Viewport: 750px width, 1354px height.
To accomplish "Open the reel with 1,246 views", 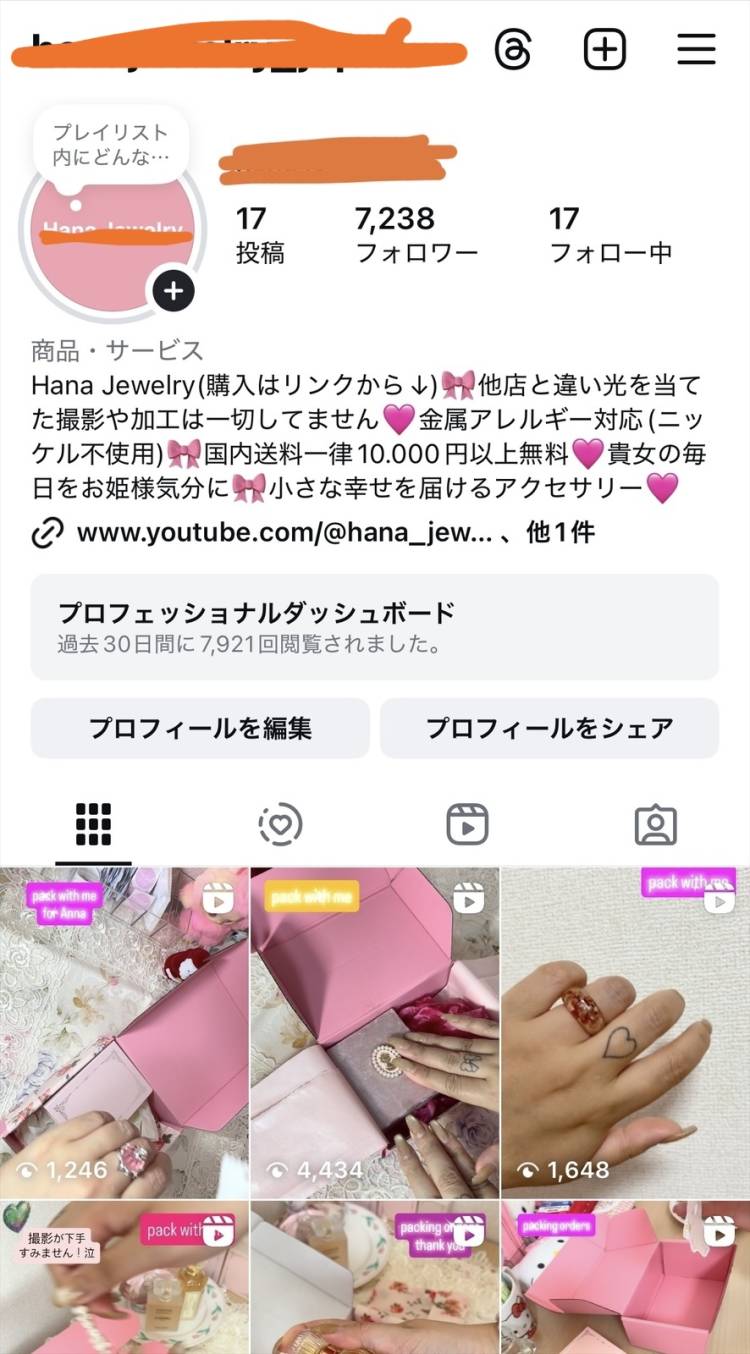I will click(x=124, y=1032).
